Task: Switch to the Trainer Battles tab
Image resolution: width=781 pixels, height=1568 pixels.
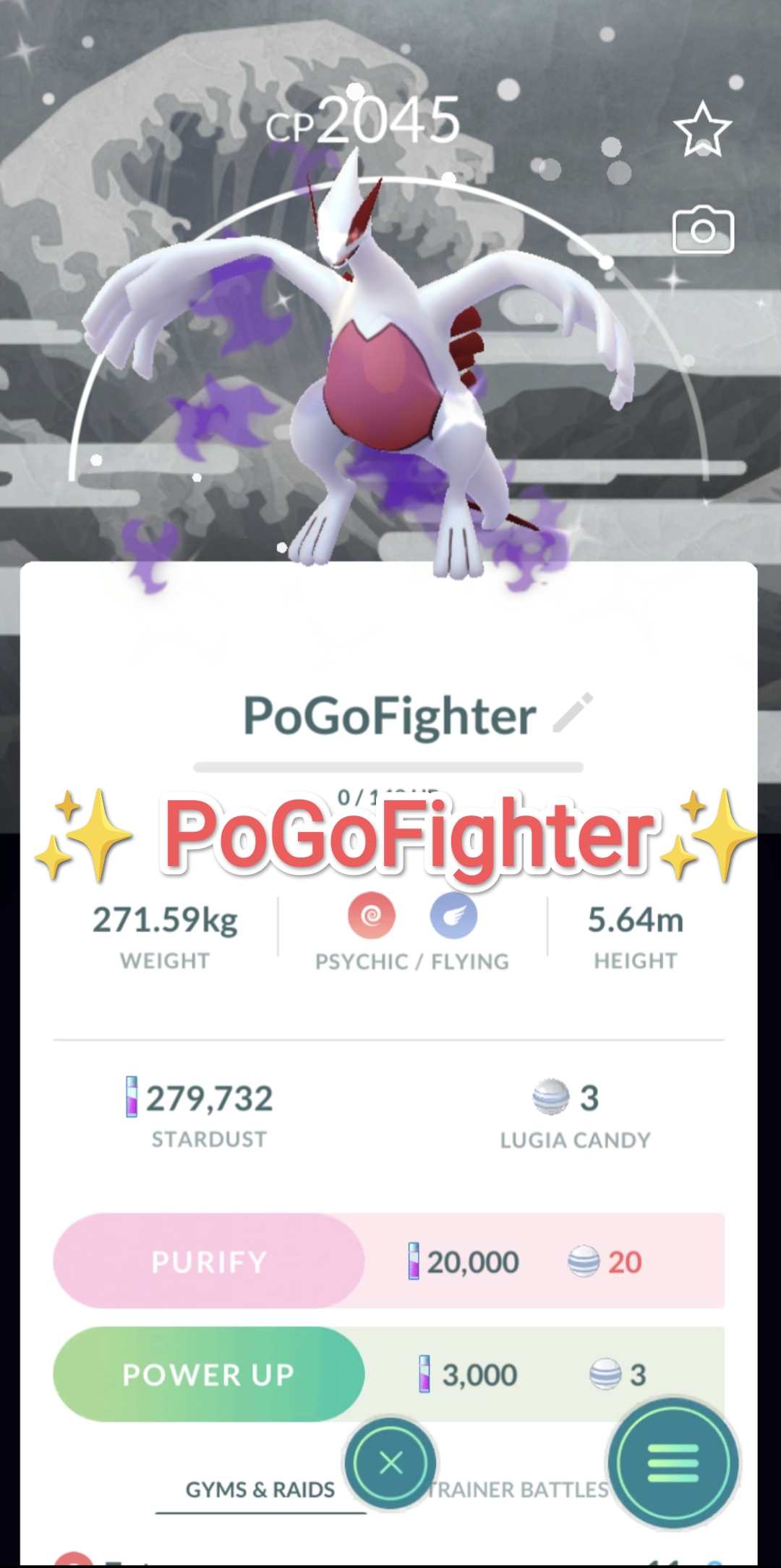Action: [518, 1490]
